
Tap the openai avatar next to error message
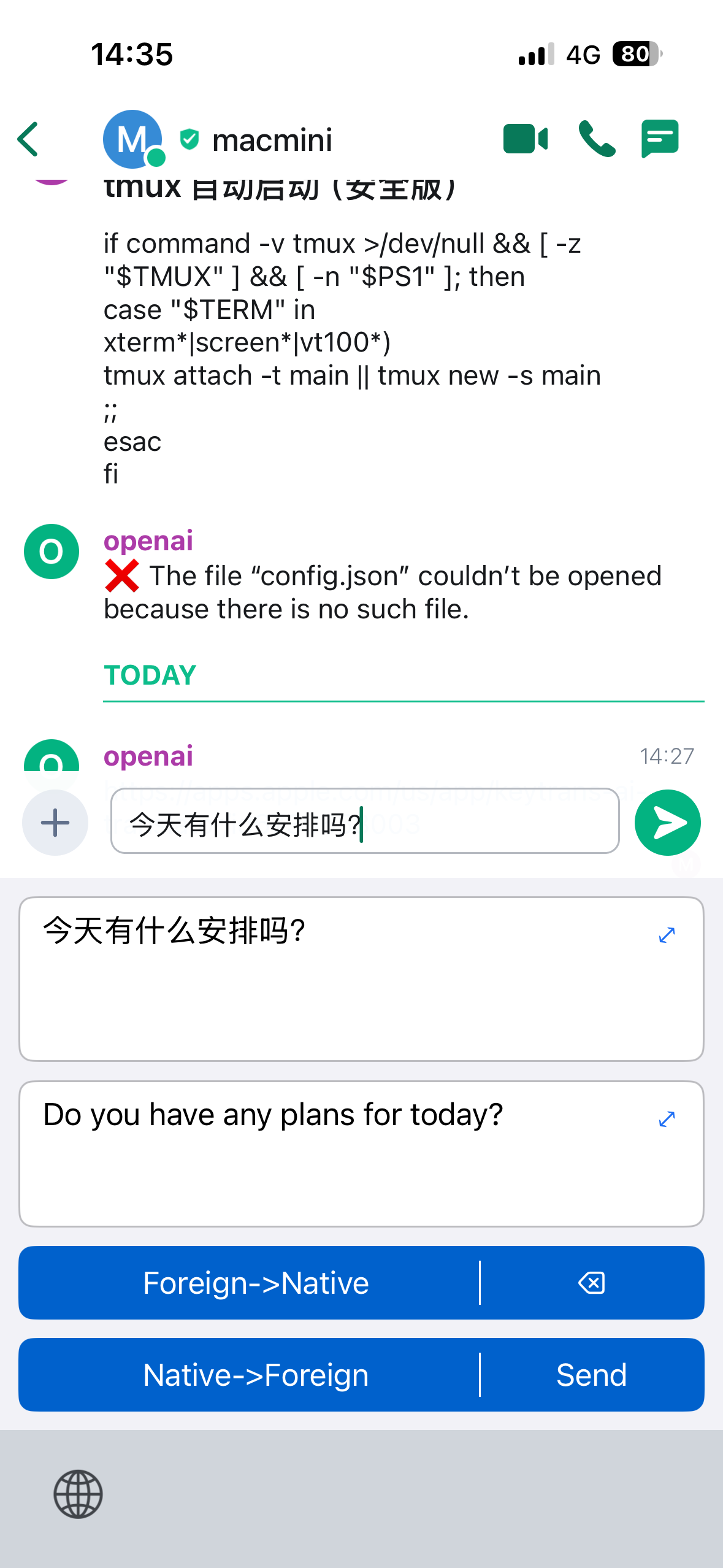pos(50,551)
